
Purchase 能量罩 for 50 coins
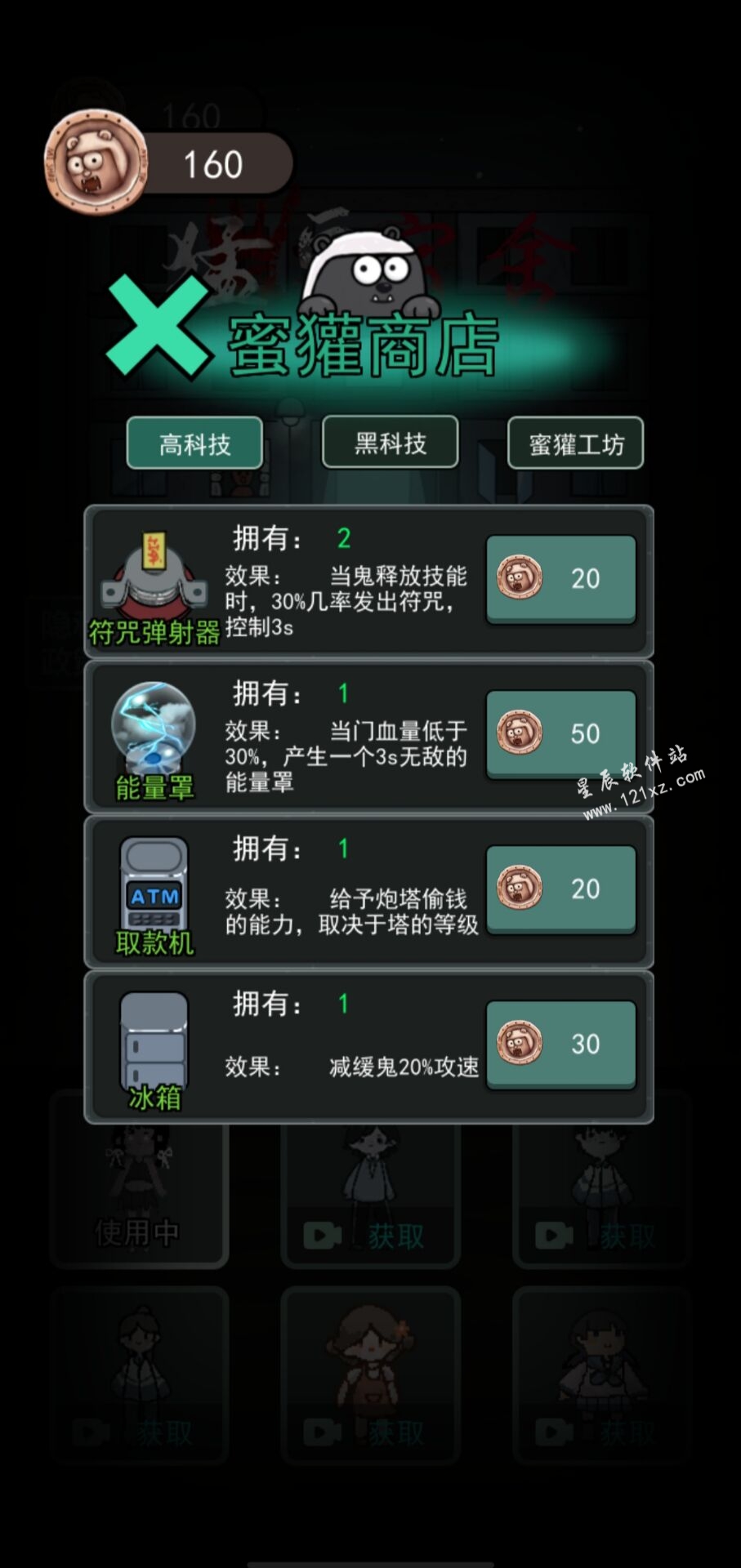(560, 734)
